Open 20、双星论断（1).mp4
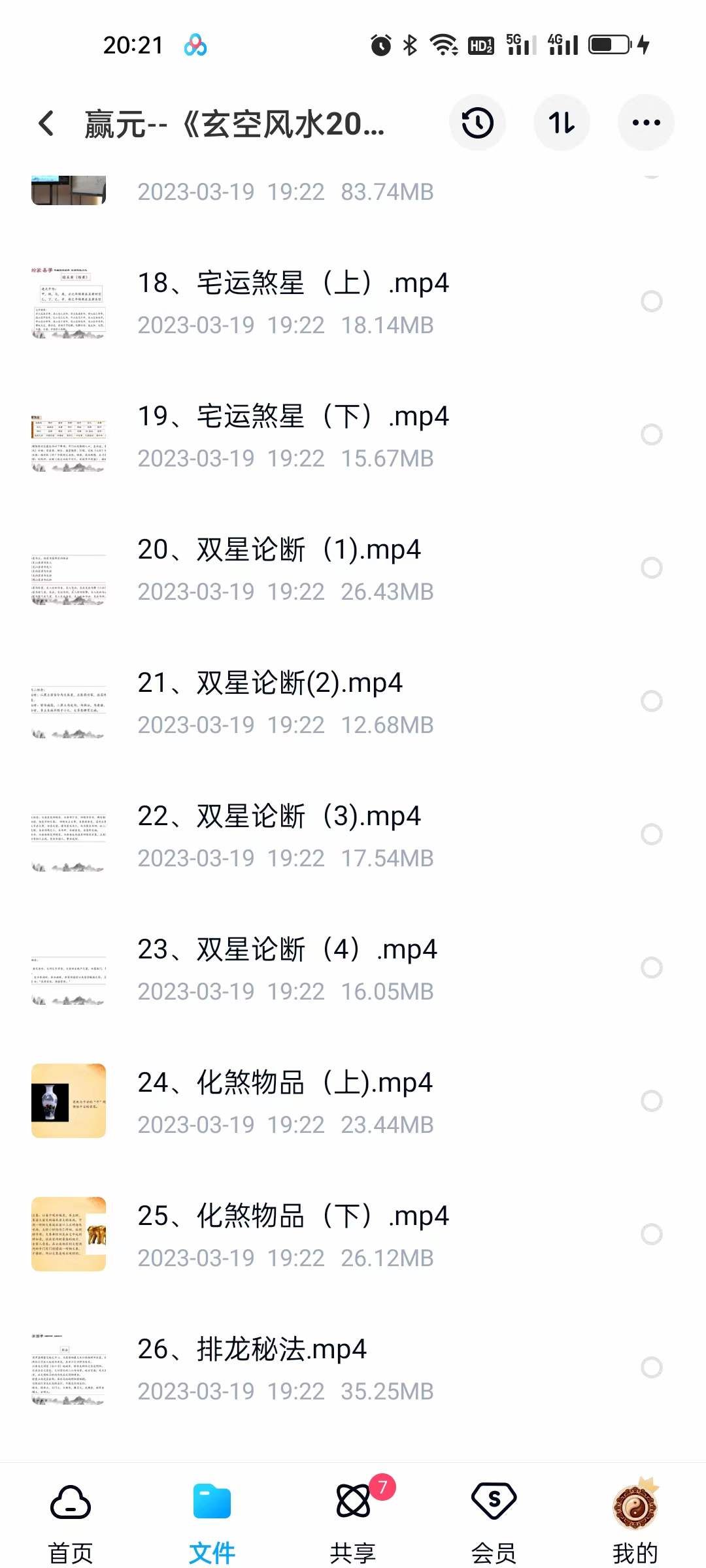 coord(280,549)
